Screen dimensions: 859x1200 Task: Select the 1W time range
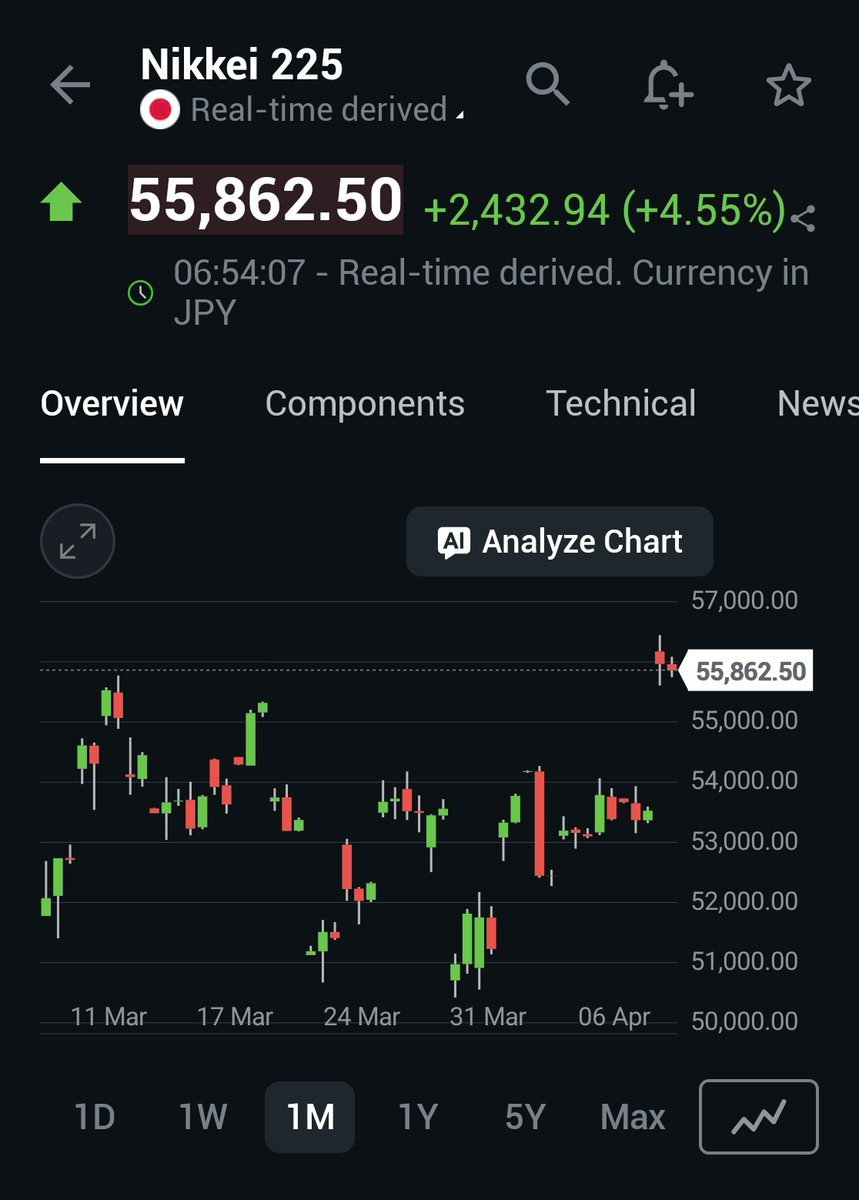click(203, 1116)
